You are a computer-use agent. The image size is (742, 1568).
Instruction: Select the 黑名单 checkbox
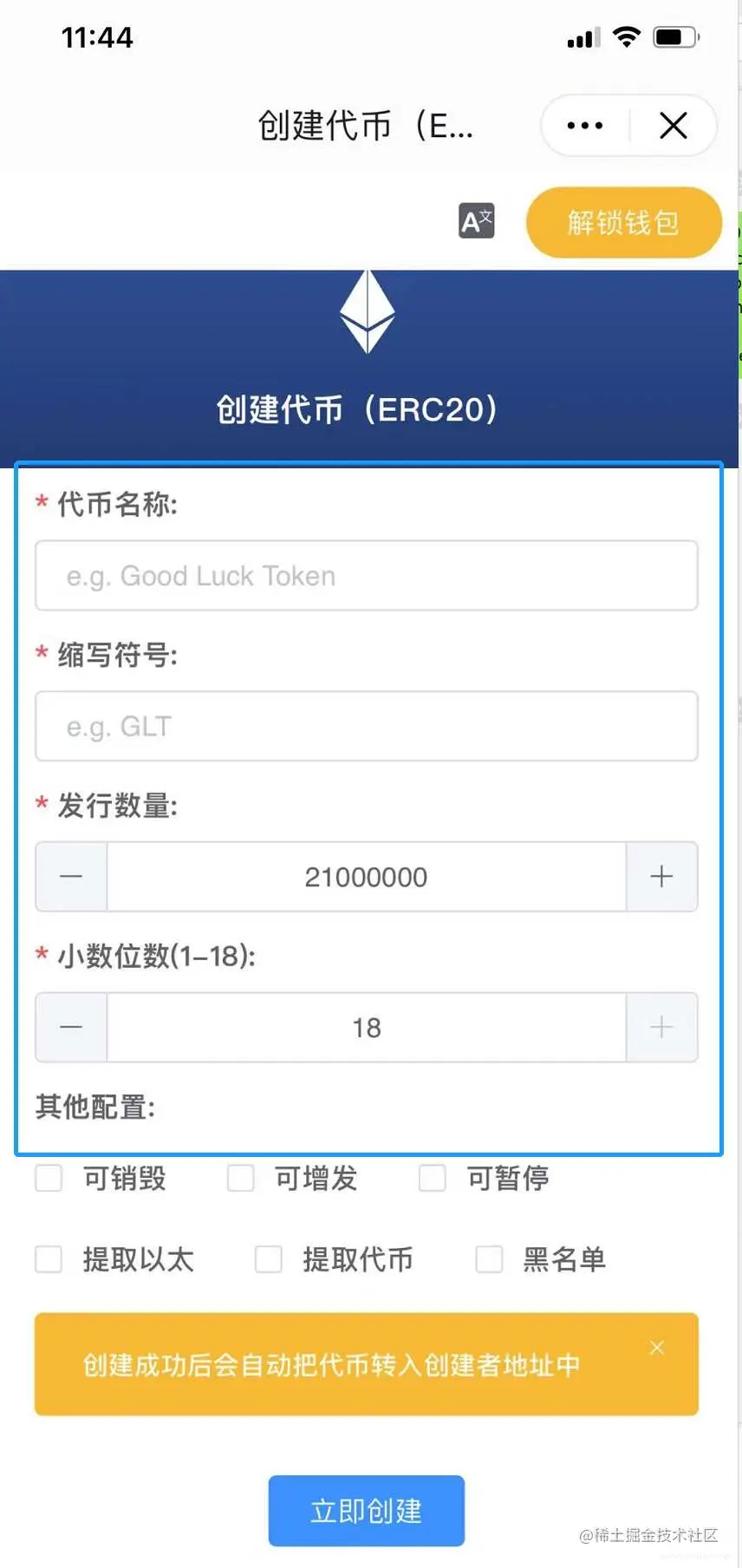click(489, 1259)
